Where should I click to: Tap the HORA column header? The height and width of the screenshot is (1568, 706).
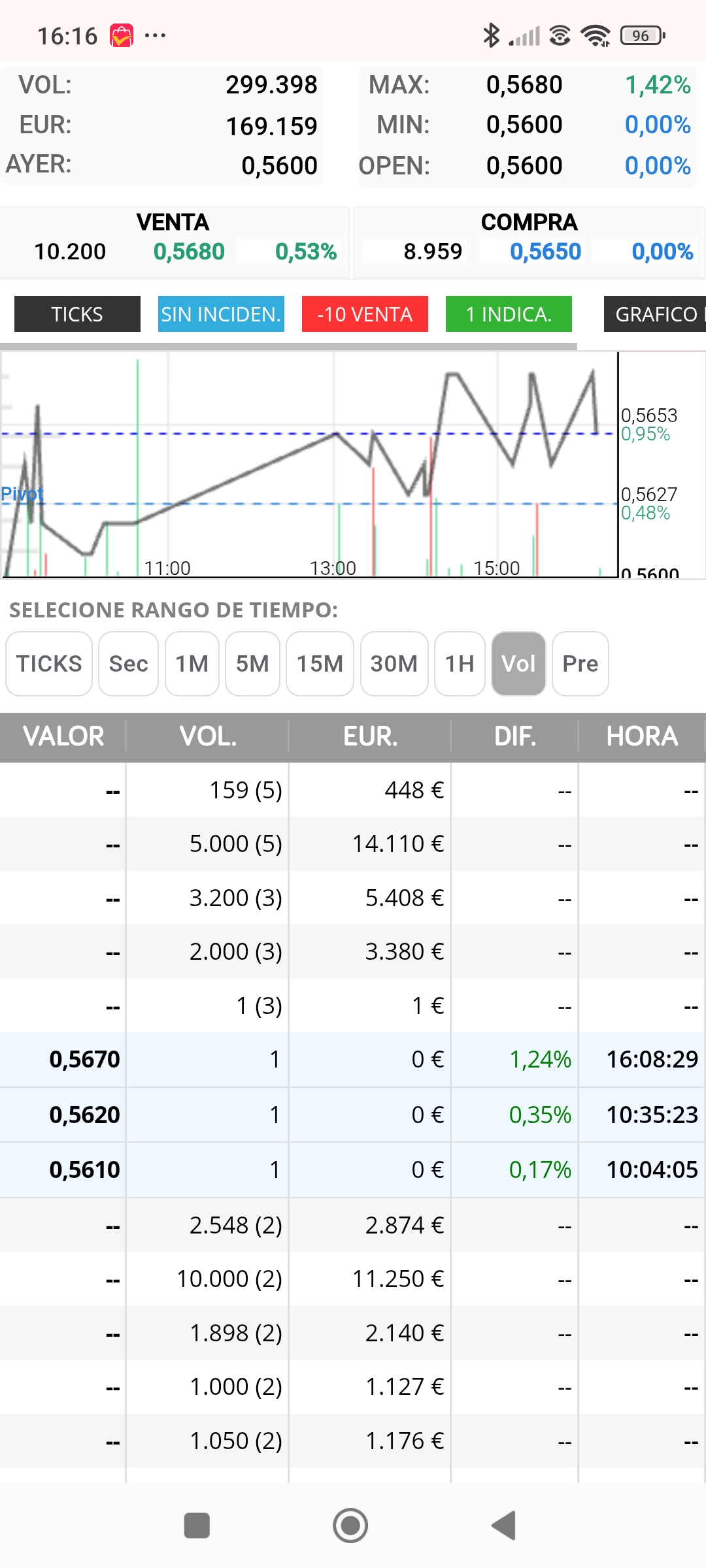(x=642, y=736)
